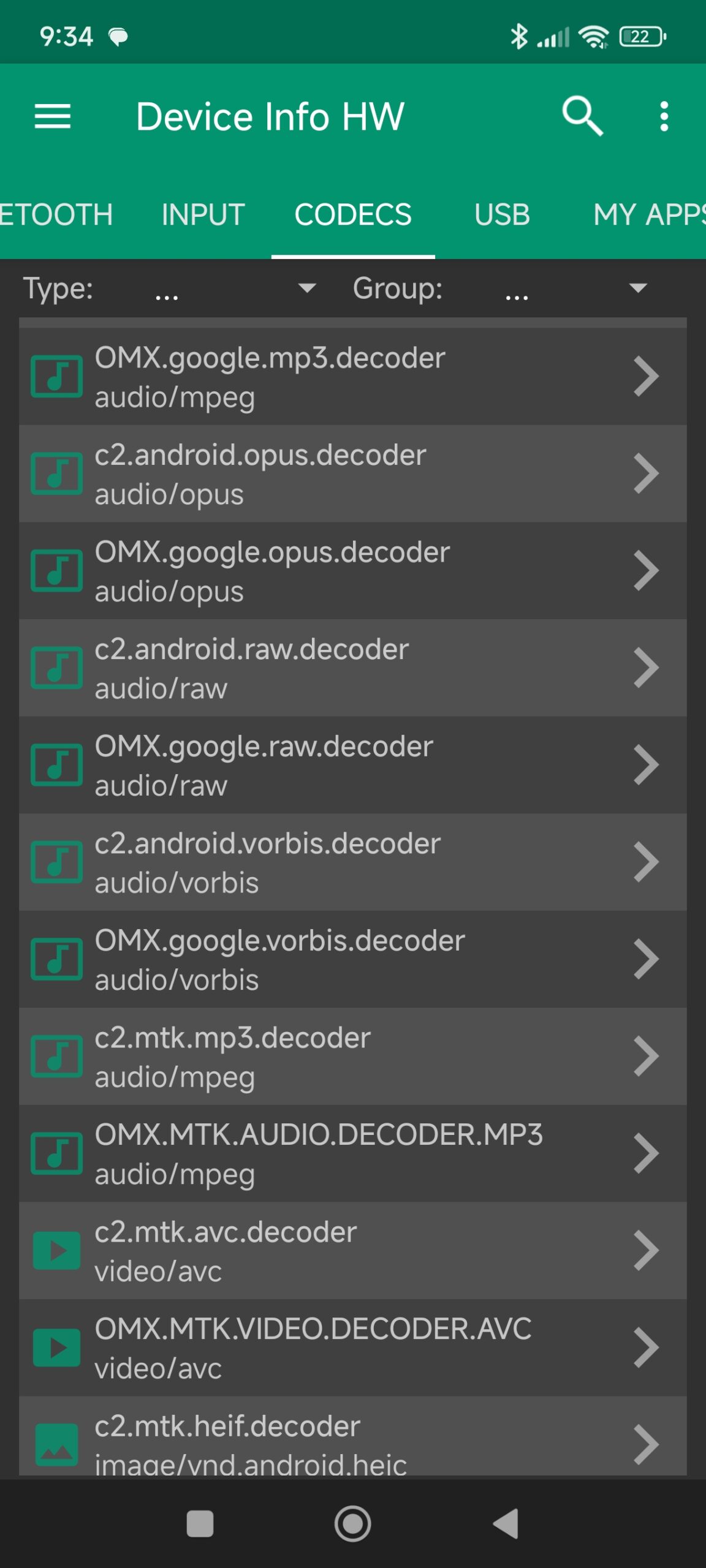Image resolution: width=706 pixels, height=1568 pixels.
Task: Open OMX.google.vorbis.decoder codec
Action: [352, 959]
